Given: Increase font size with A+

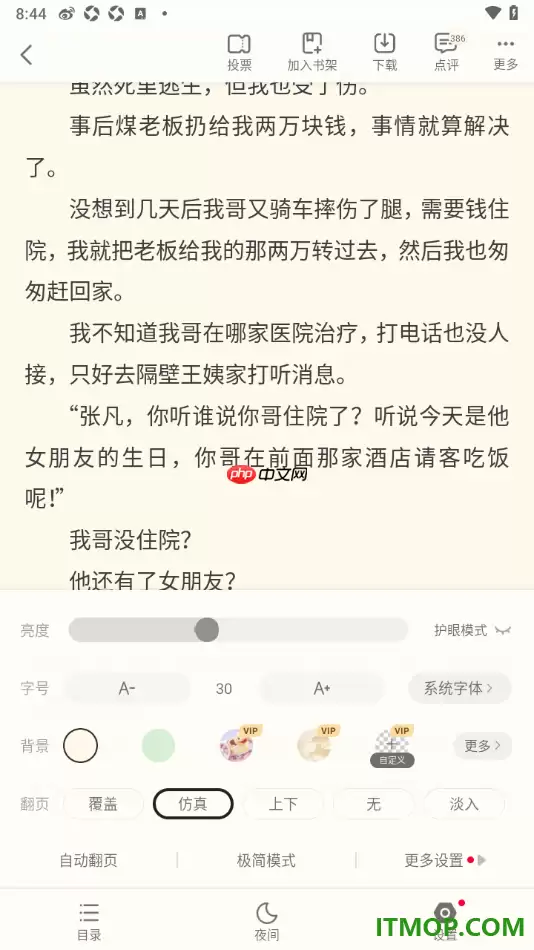Looking at the screenshot, I should [x=322, y=688].
